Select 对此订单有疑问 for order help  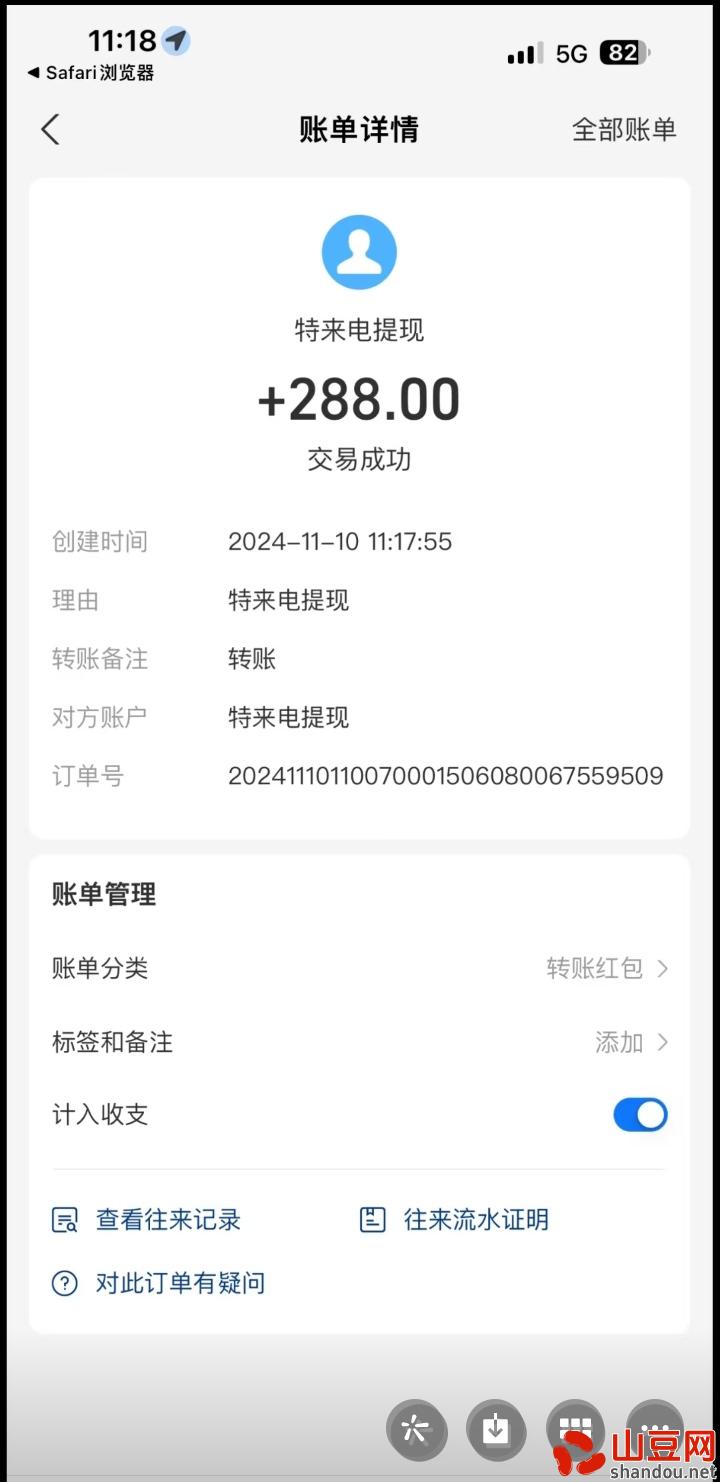(x=159, y=1283)
